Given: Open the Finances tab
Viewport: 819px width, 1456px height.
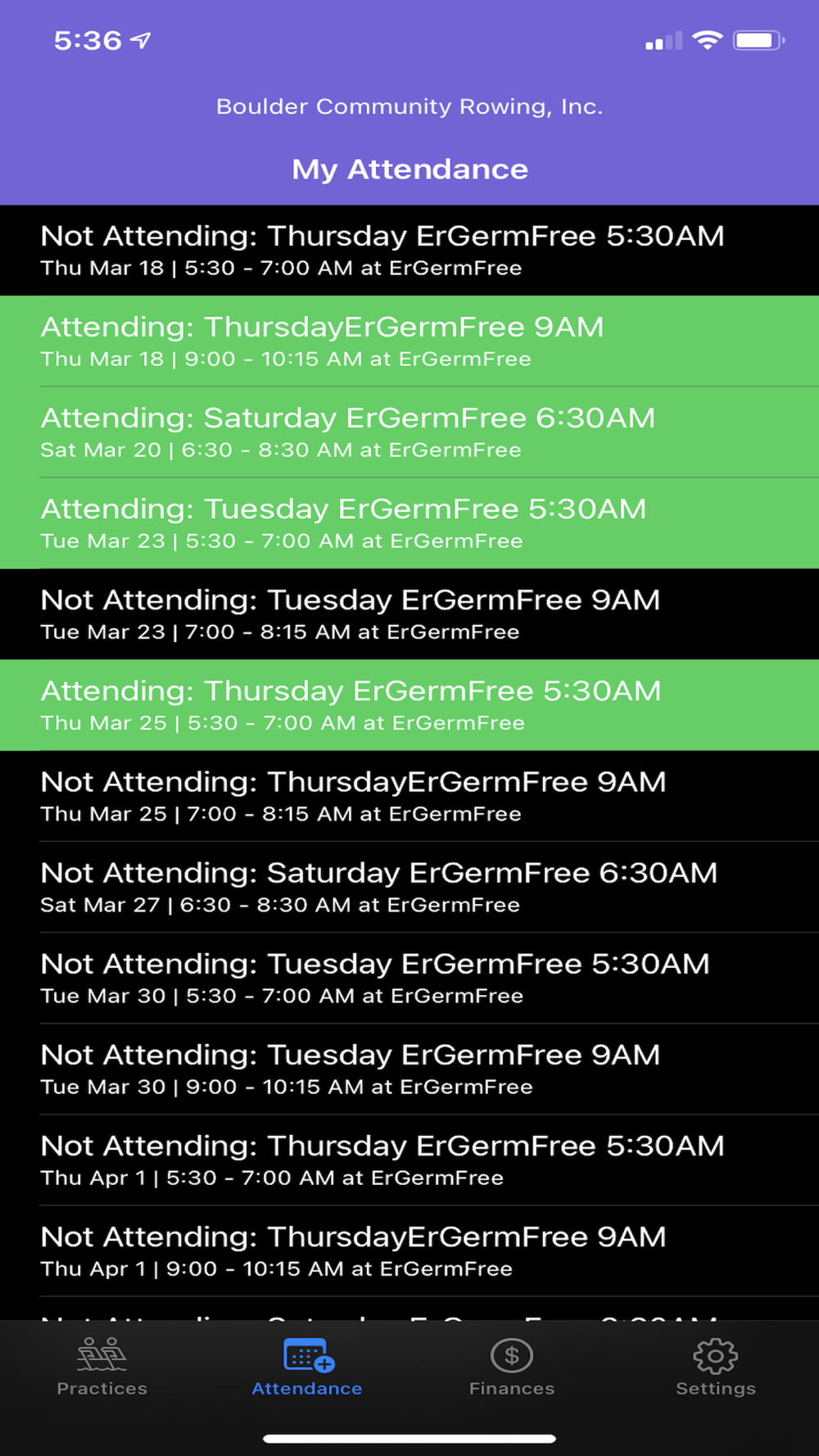Looking at the screenshot, I should point(512,1367).
